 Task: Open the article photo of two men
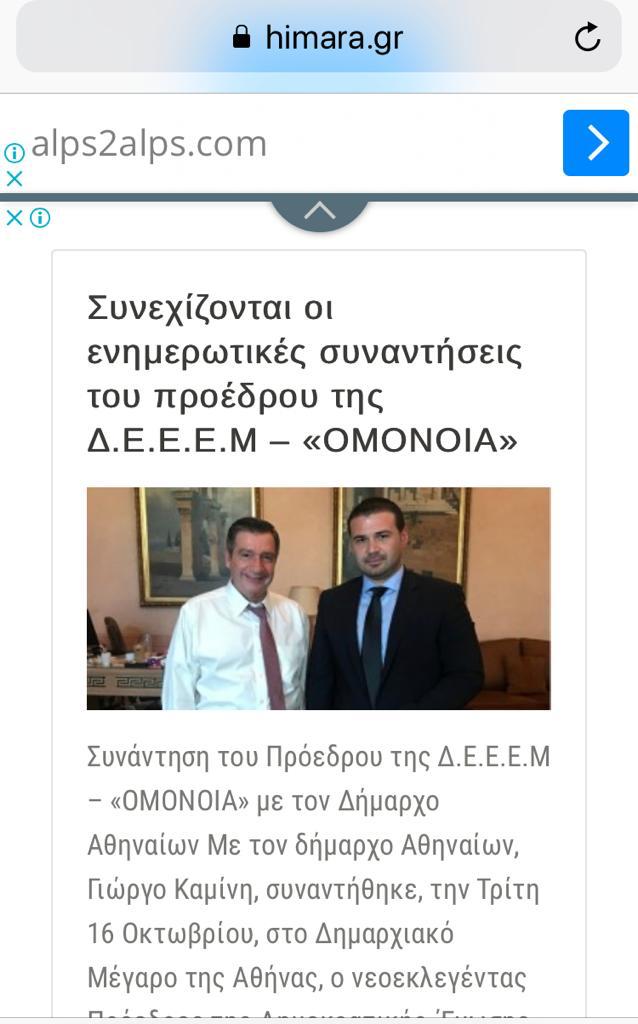tap(318, 598)
